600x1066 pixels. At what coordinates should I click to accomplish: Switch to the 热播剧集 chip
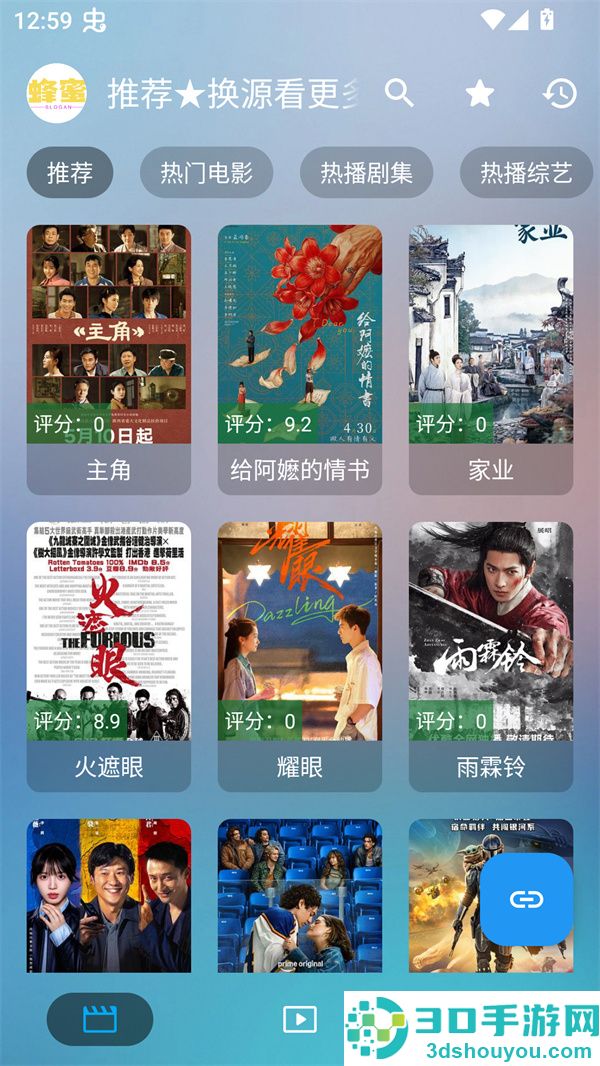click(x=366, y=173)
